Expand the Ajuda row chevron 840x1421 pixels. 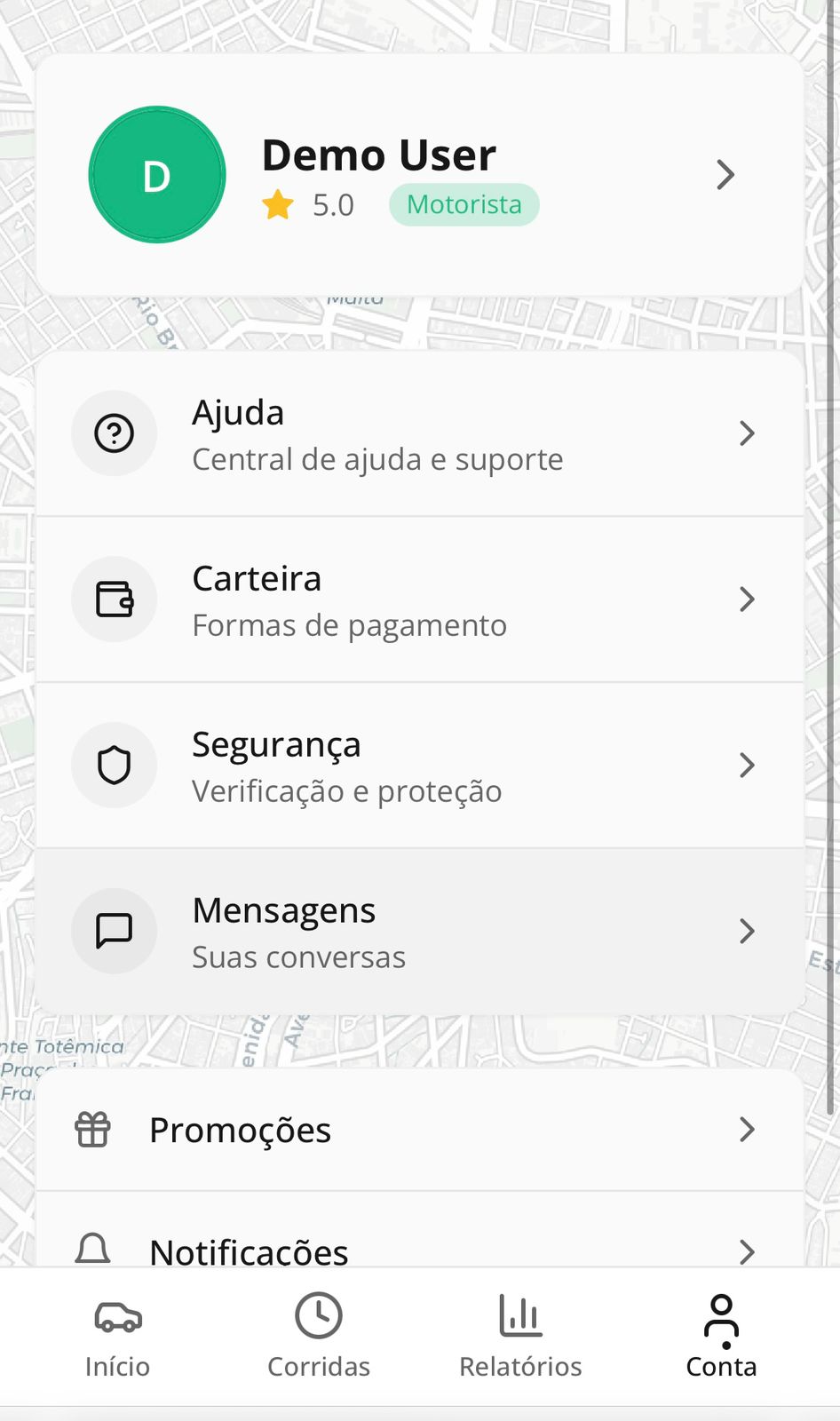pos(745,433)
